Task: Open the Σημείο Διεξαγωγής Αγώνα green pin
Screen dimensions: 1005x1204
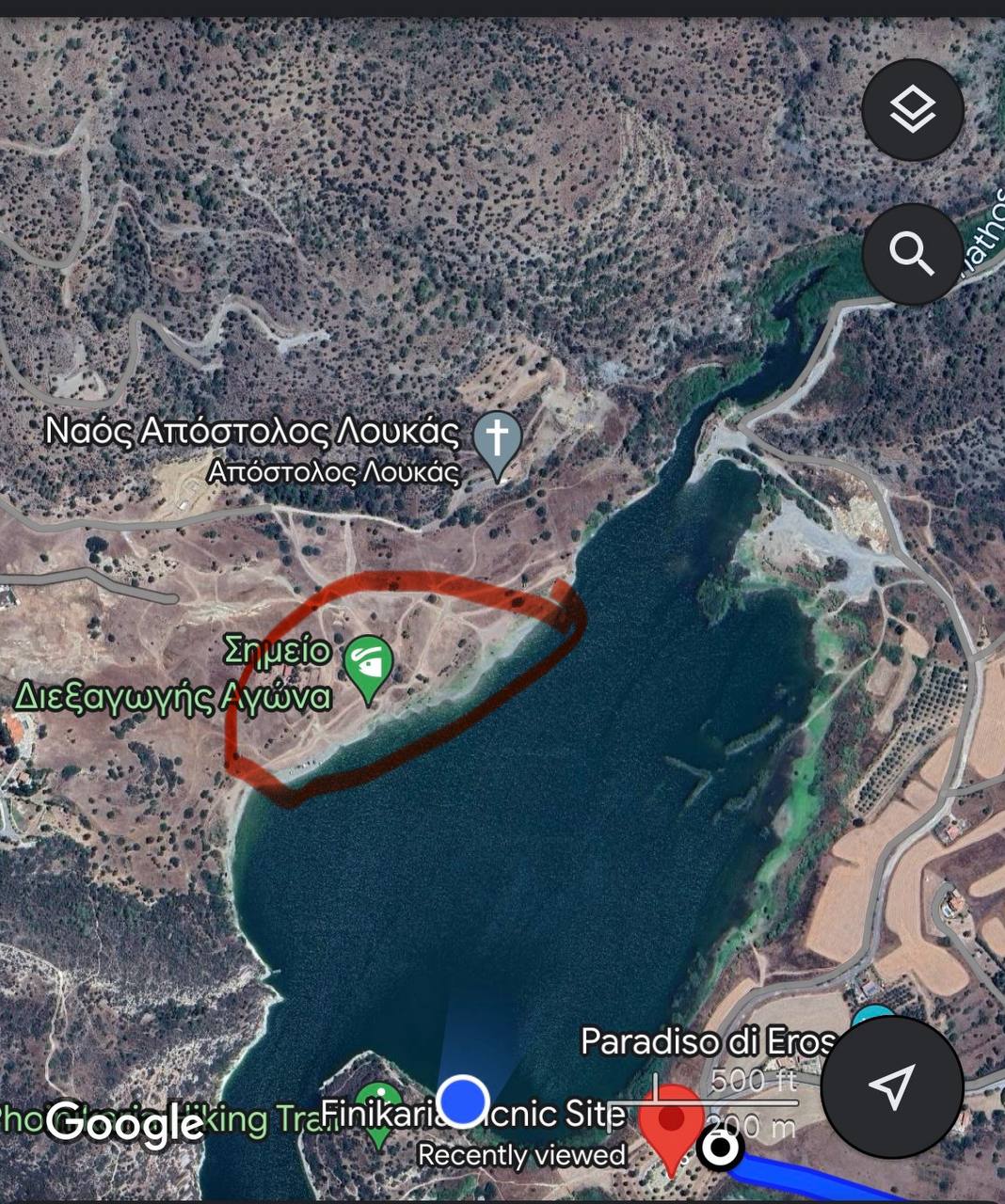Action: pos(369,664)
